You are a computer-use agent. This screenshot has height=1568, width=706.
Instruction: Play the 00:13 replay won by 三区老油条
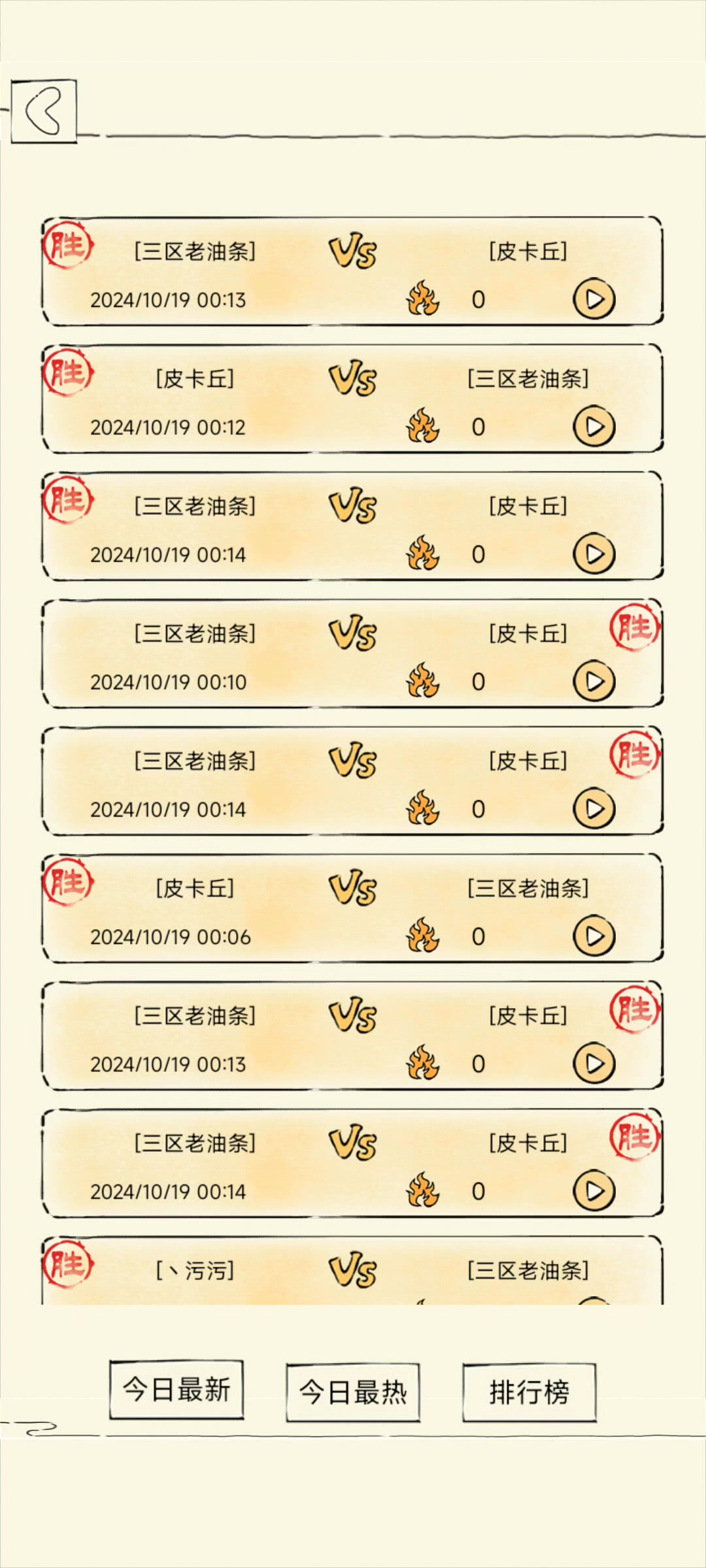[594, 299]
